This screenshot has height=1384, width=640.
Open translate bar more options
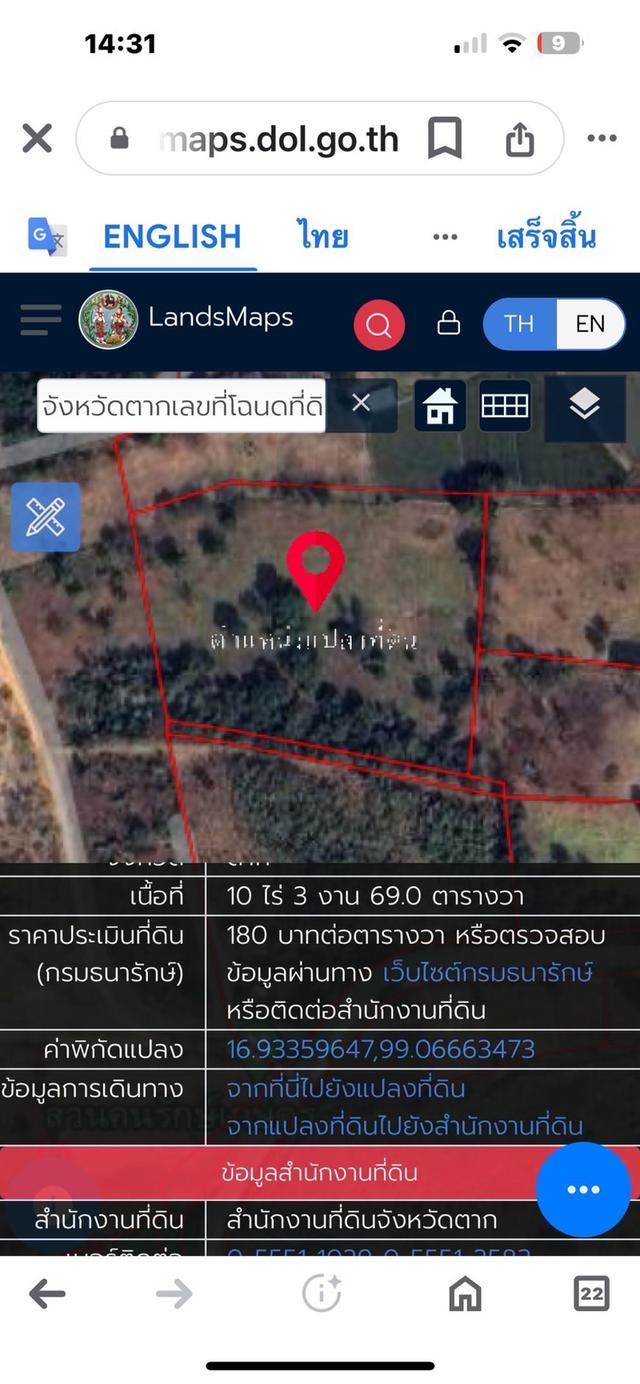[445, 237]
